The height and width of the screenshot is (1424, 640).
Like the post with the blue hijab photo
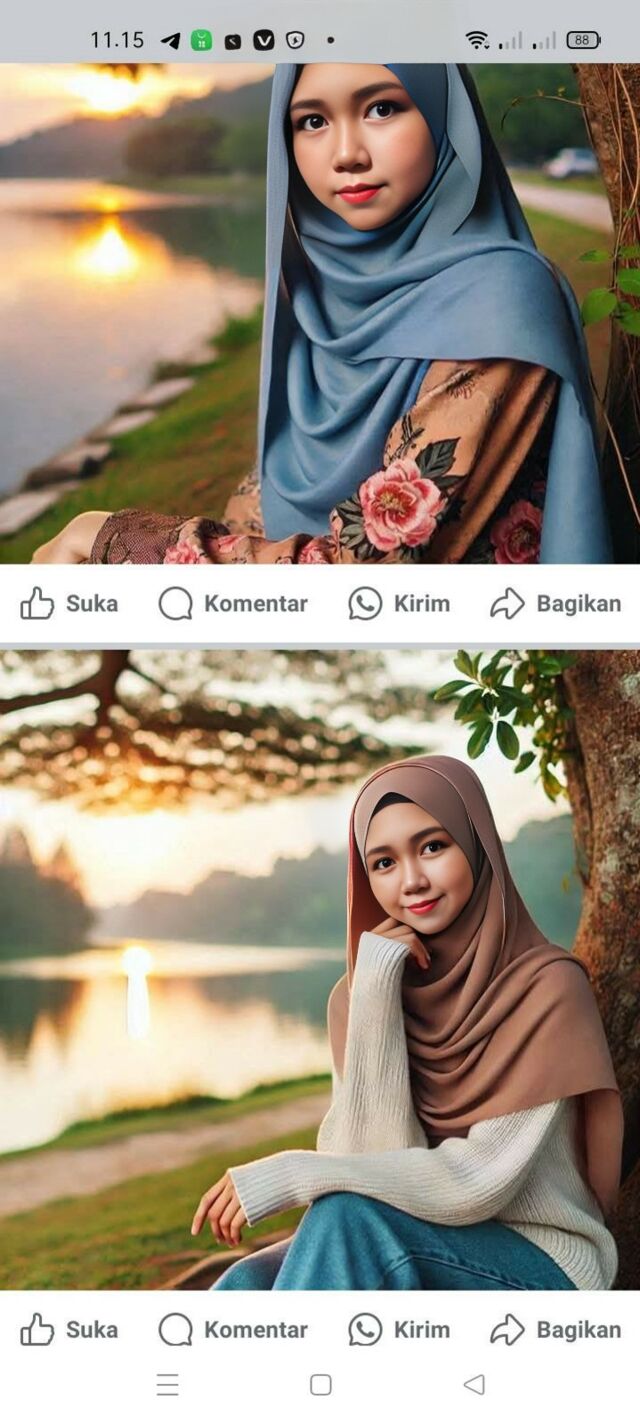click(69, 604)
